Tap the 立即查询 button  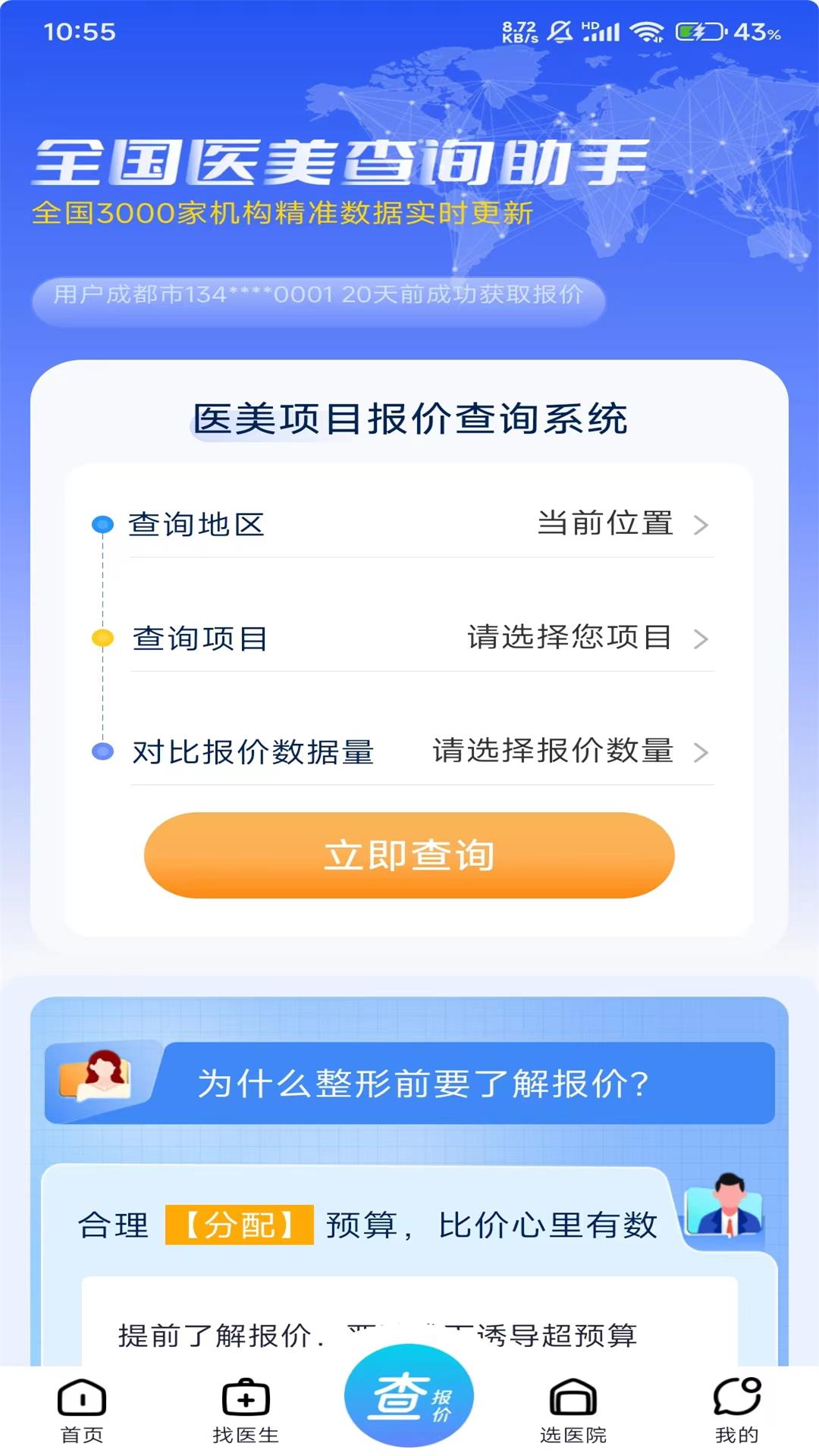click(409, 855)
